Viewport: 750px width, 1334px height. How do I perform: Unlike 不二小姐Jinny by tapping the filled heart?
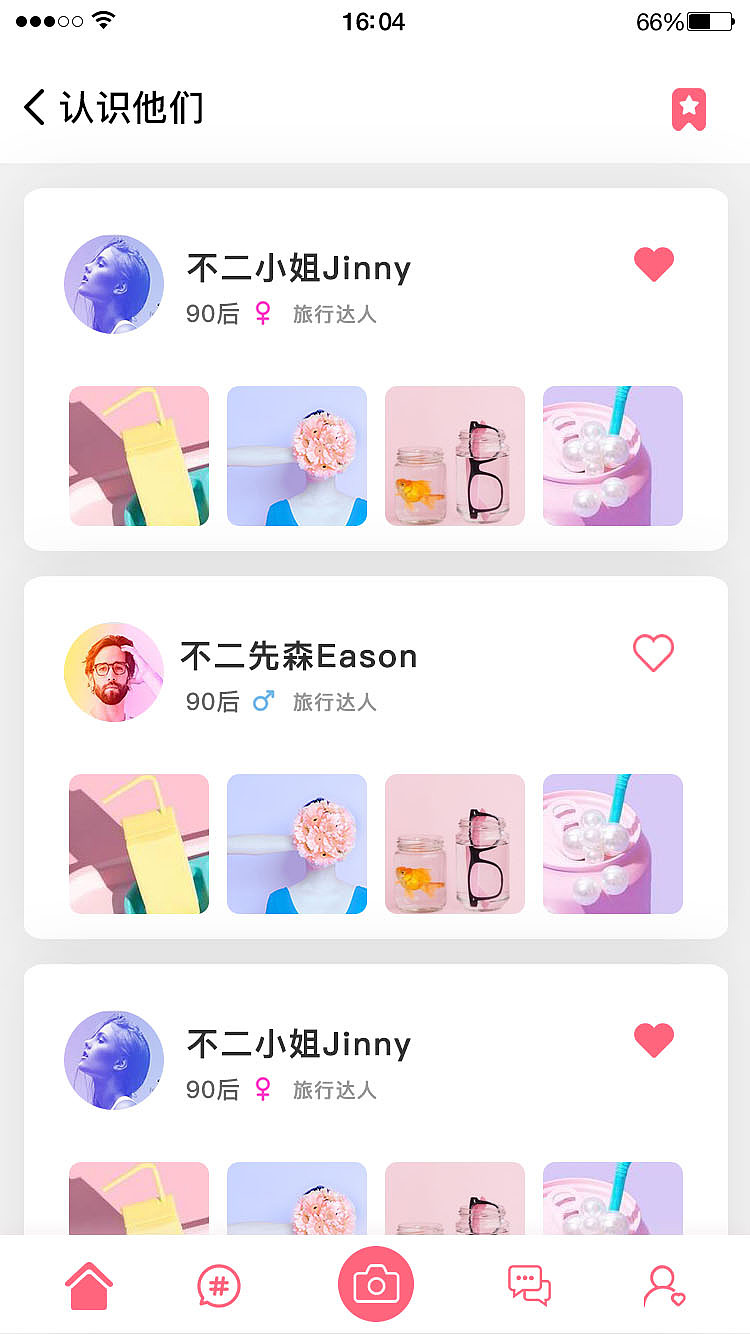coord(654,264)
